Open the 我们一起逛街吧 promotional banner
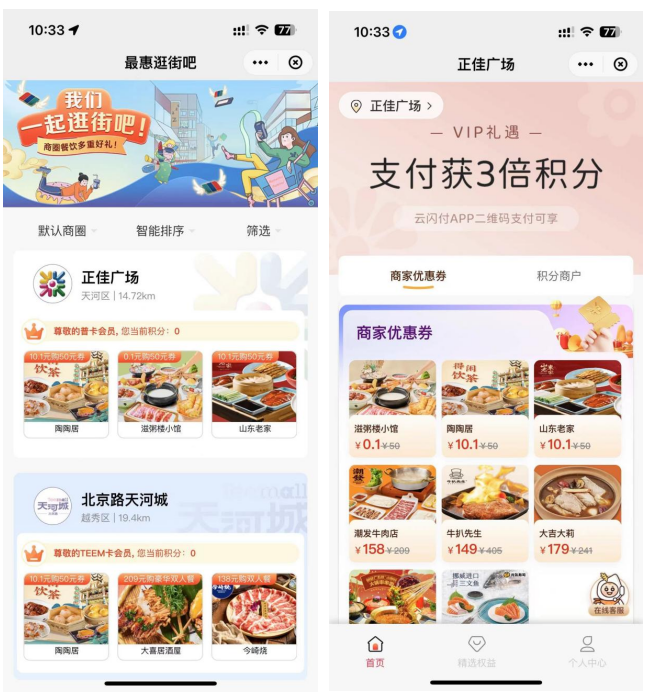This screenshot has width=646, height=699. 161,143
